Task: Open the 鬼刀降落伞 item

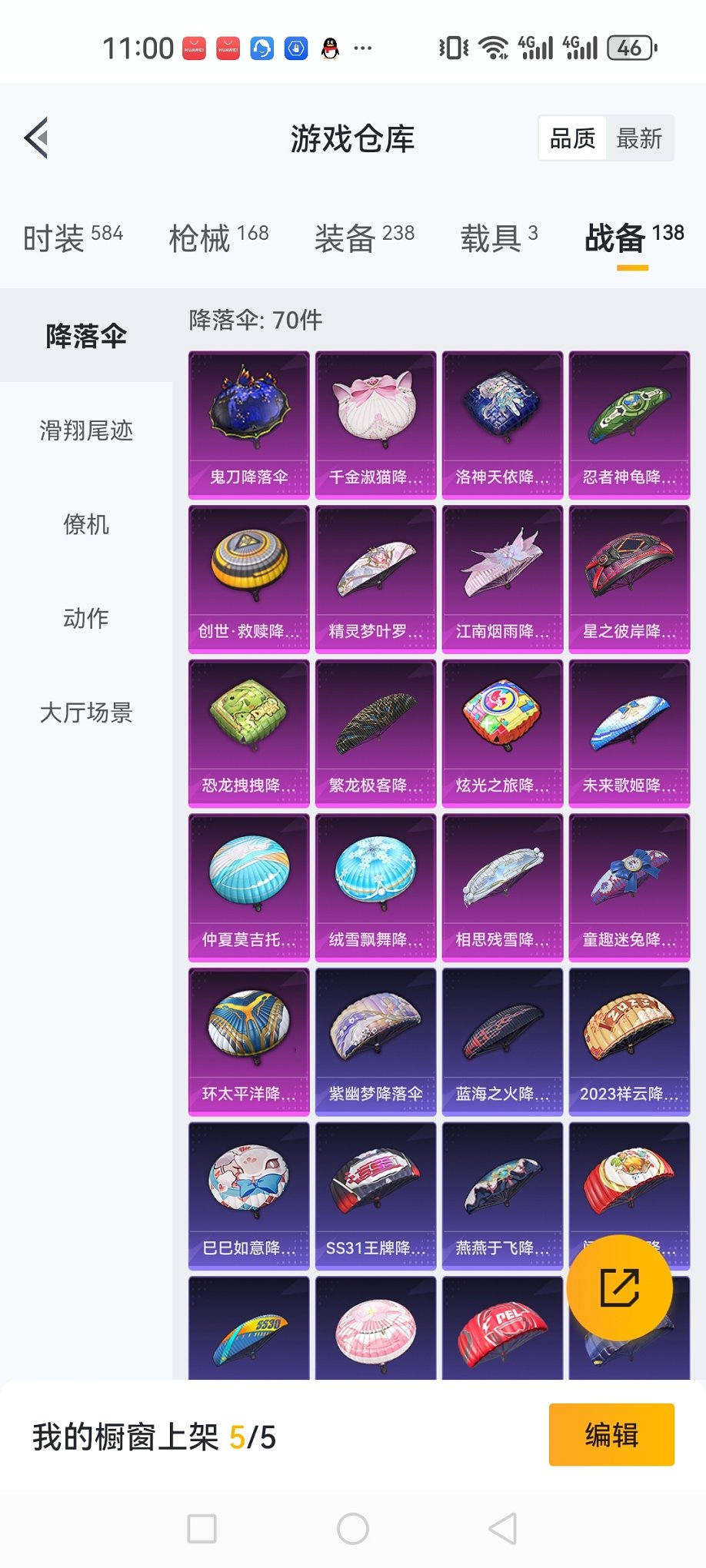Action: 248,424
